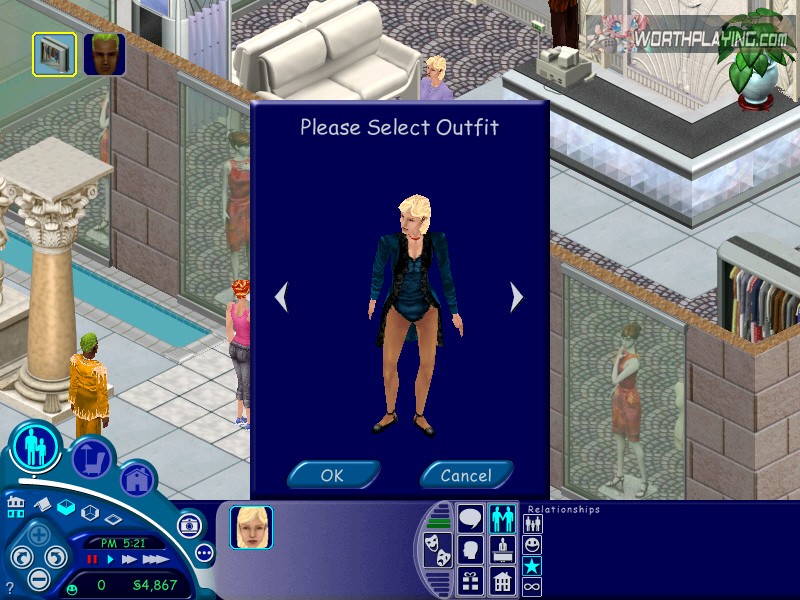Confirm the outfit with OK
The image size is (800, 600).
[x=332, y=475]
